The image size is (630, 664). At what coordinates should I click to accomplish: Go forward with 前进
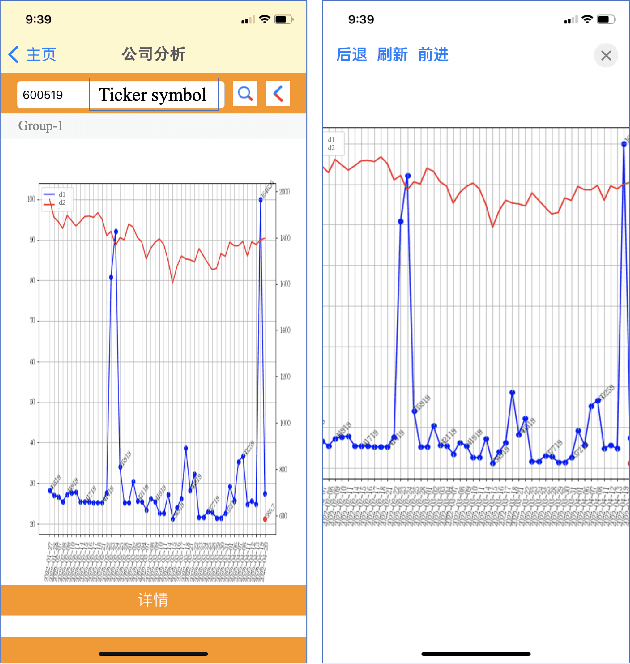(433, 55)
